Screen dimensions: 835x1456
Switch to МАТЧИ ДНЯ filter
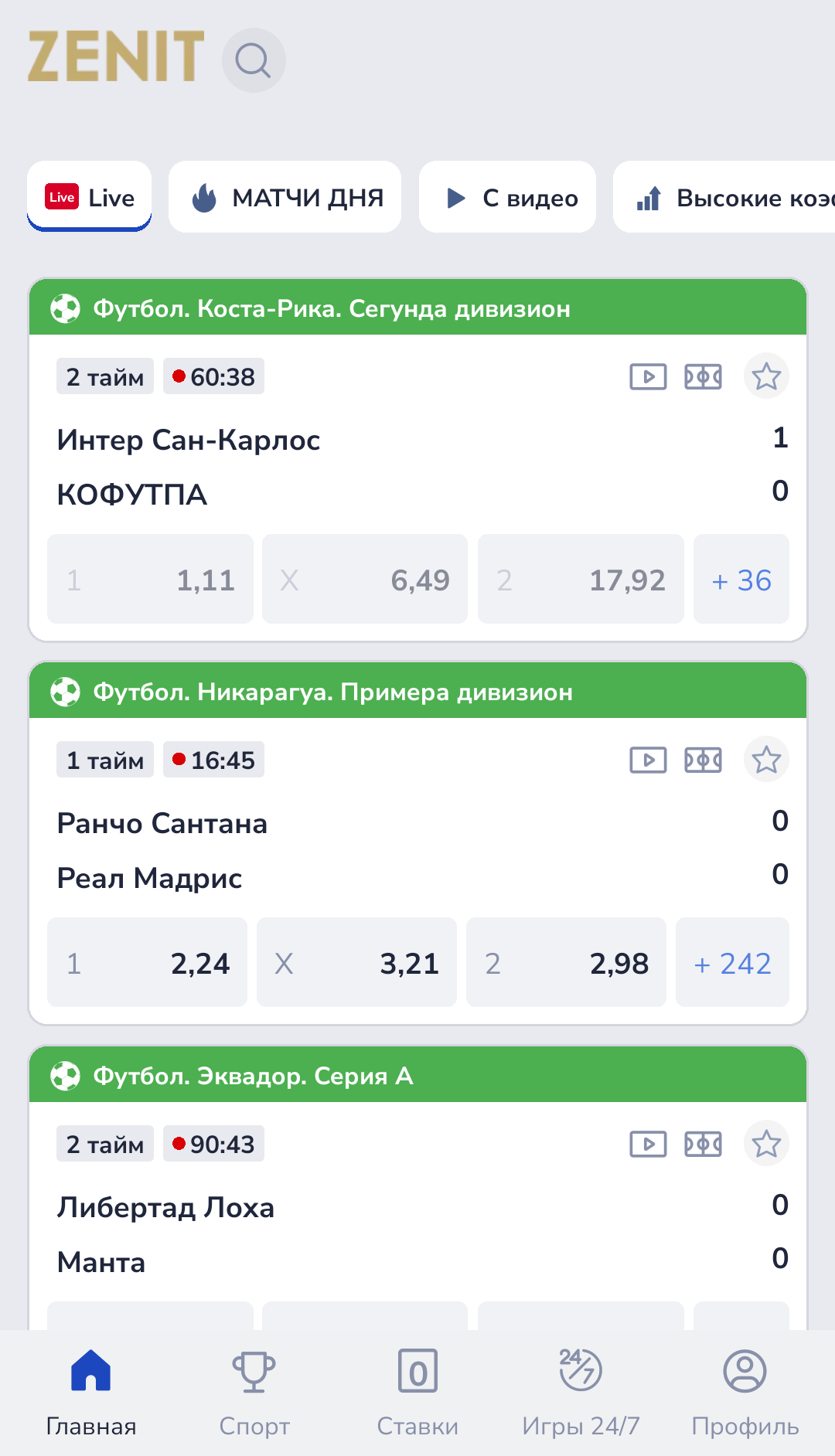[285, 197]
